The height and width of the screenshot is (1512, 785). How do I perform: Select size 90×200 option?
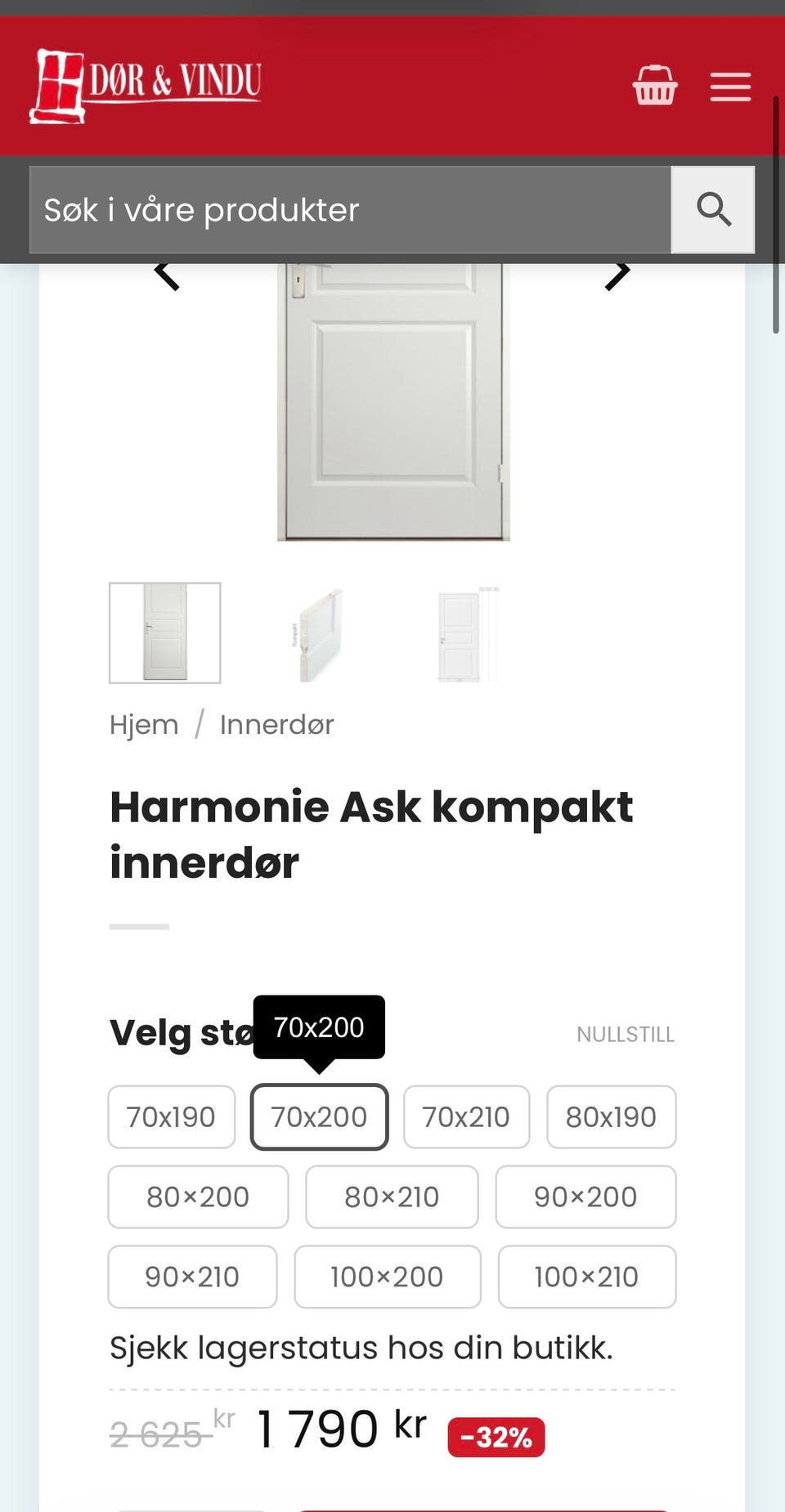[586, 1197]
